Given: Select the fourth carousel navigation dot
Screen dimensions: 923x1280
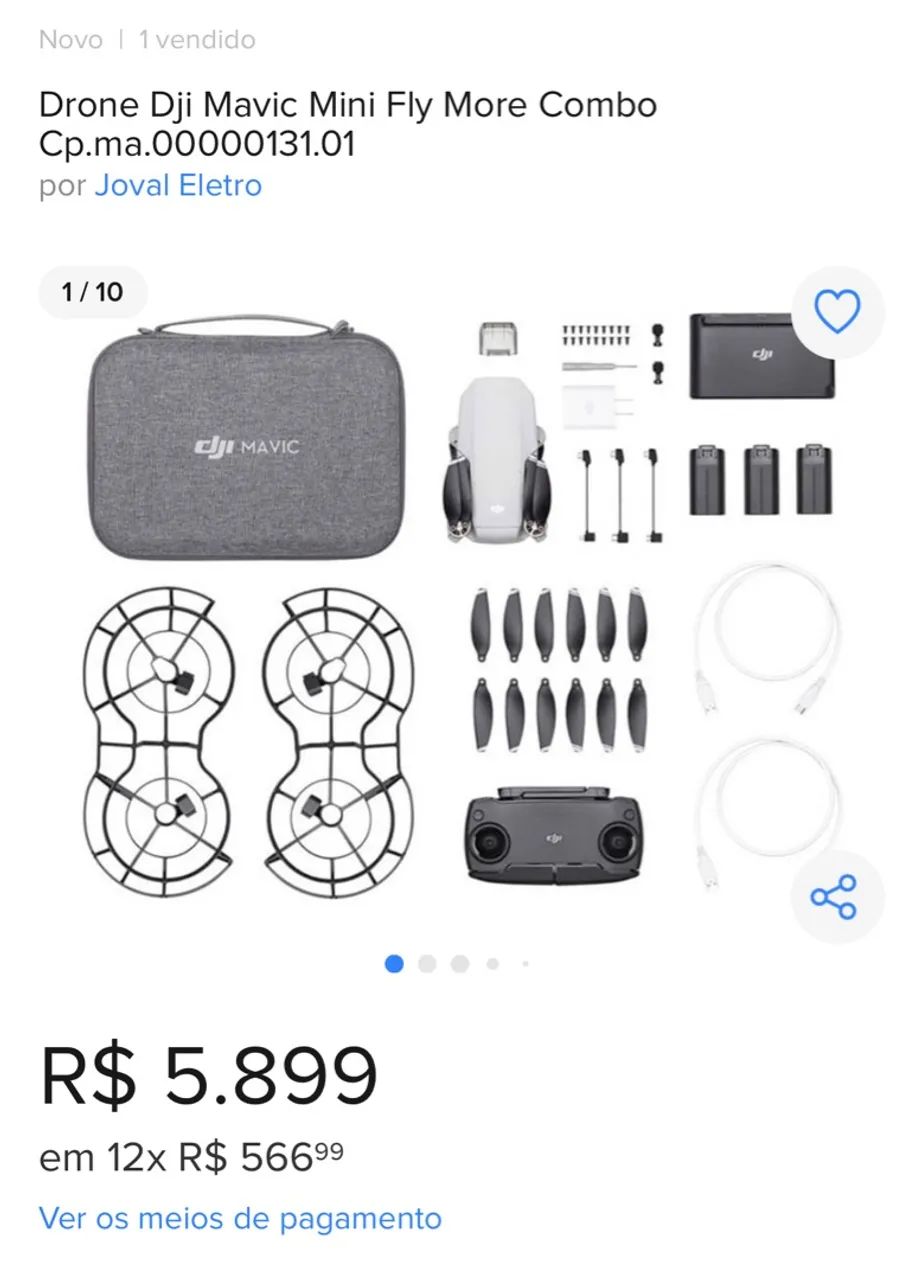Looking at the screenshot, I should [491, 962].
